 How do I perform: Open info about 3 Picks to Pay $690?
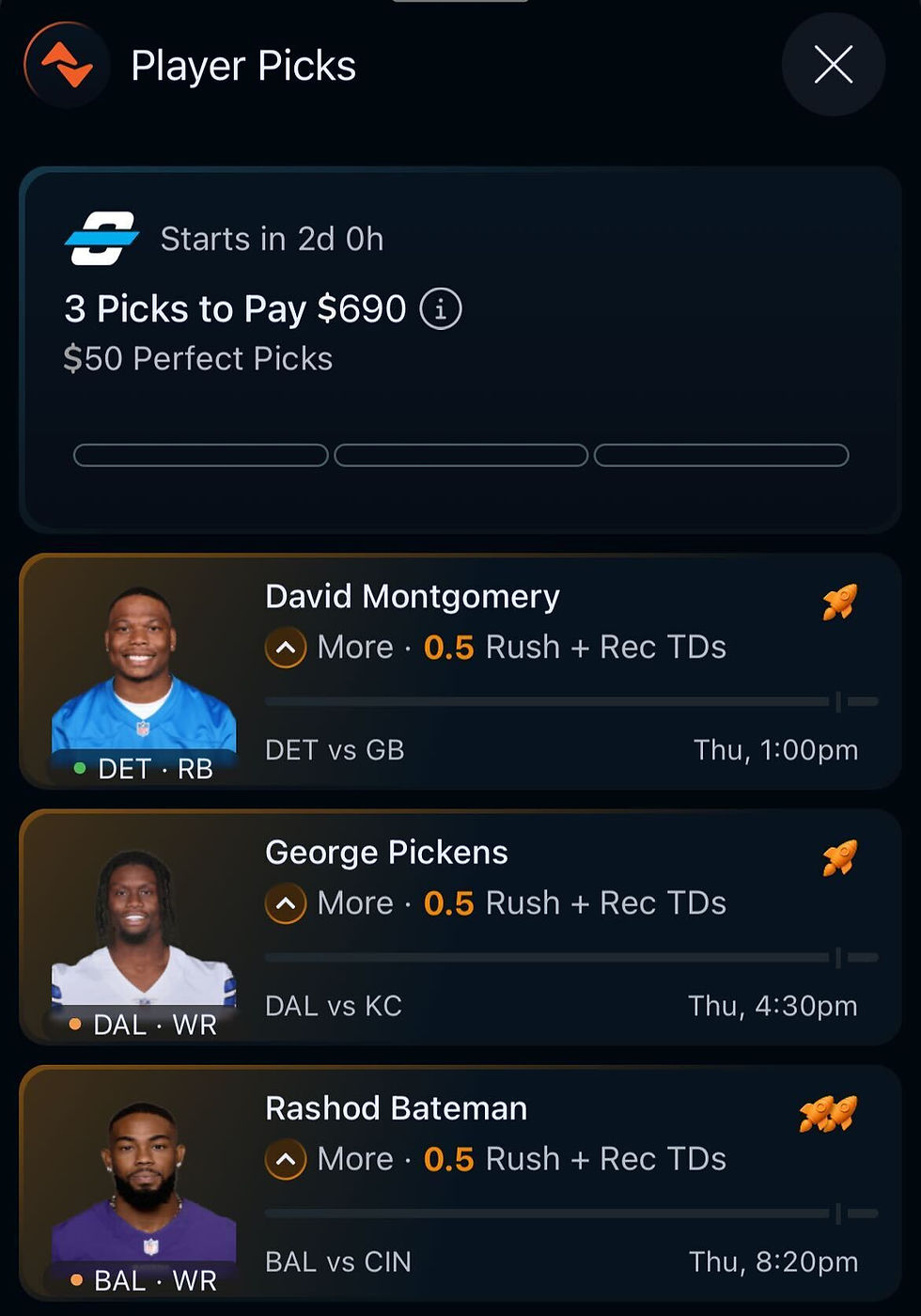point(440,309)
